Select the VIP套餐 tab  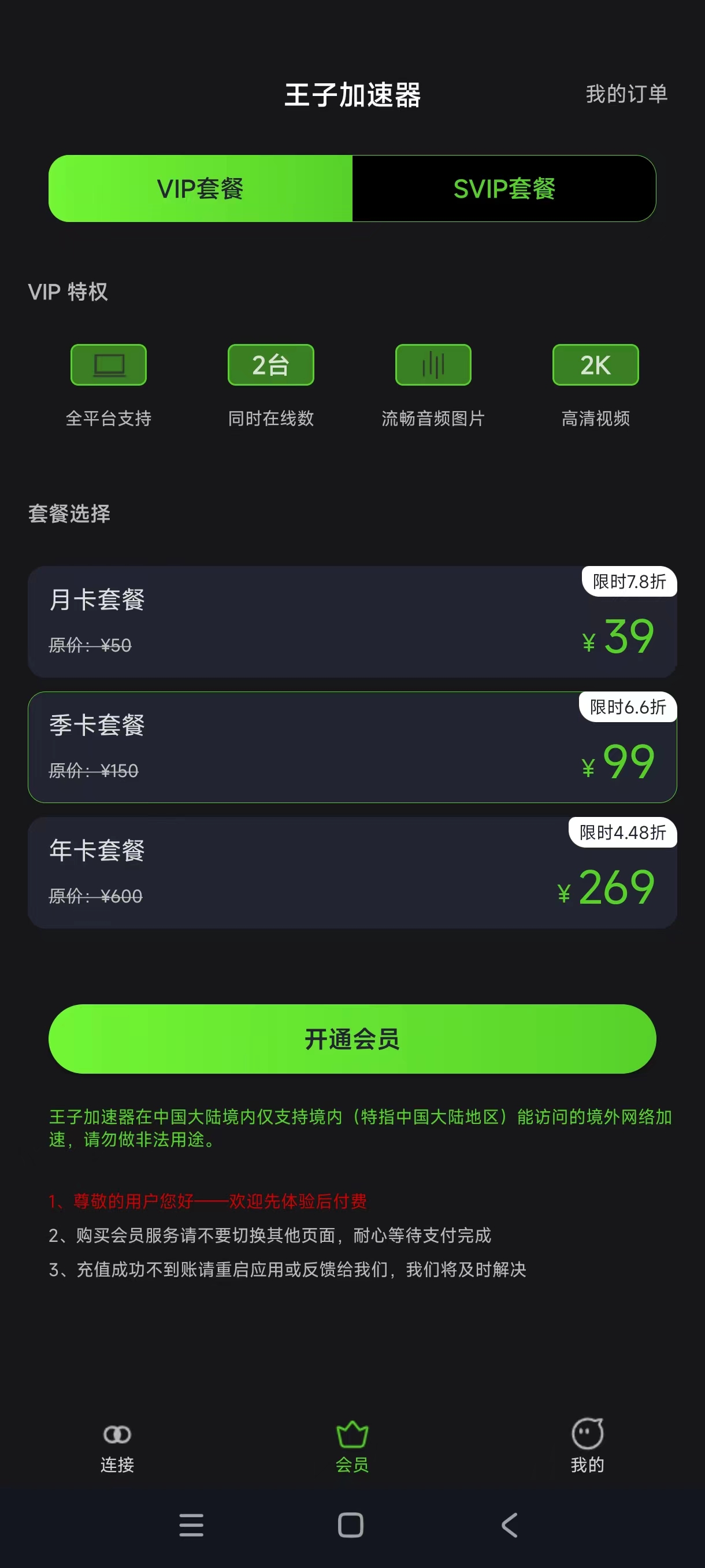[x=200, y=188]
